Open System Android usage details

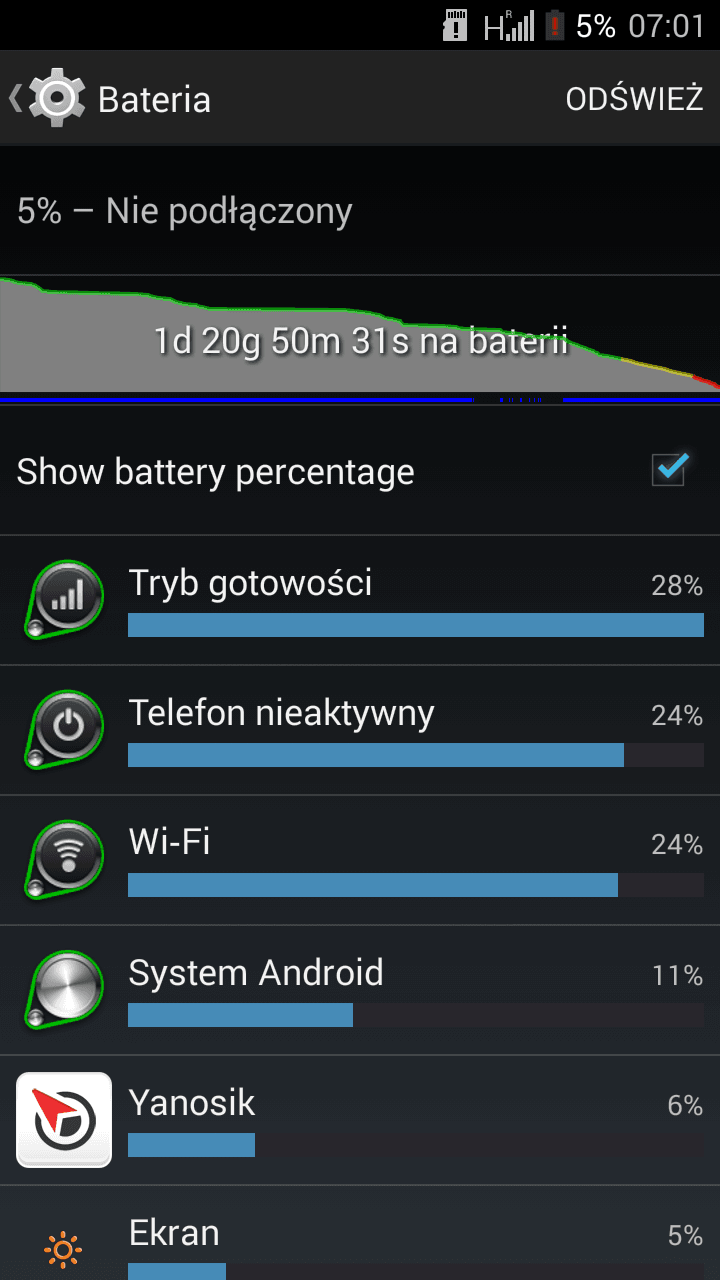click(x=360, y=991)
